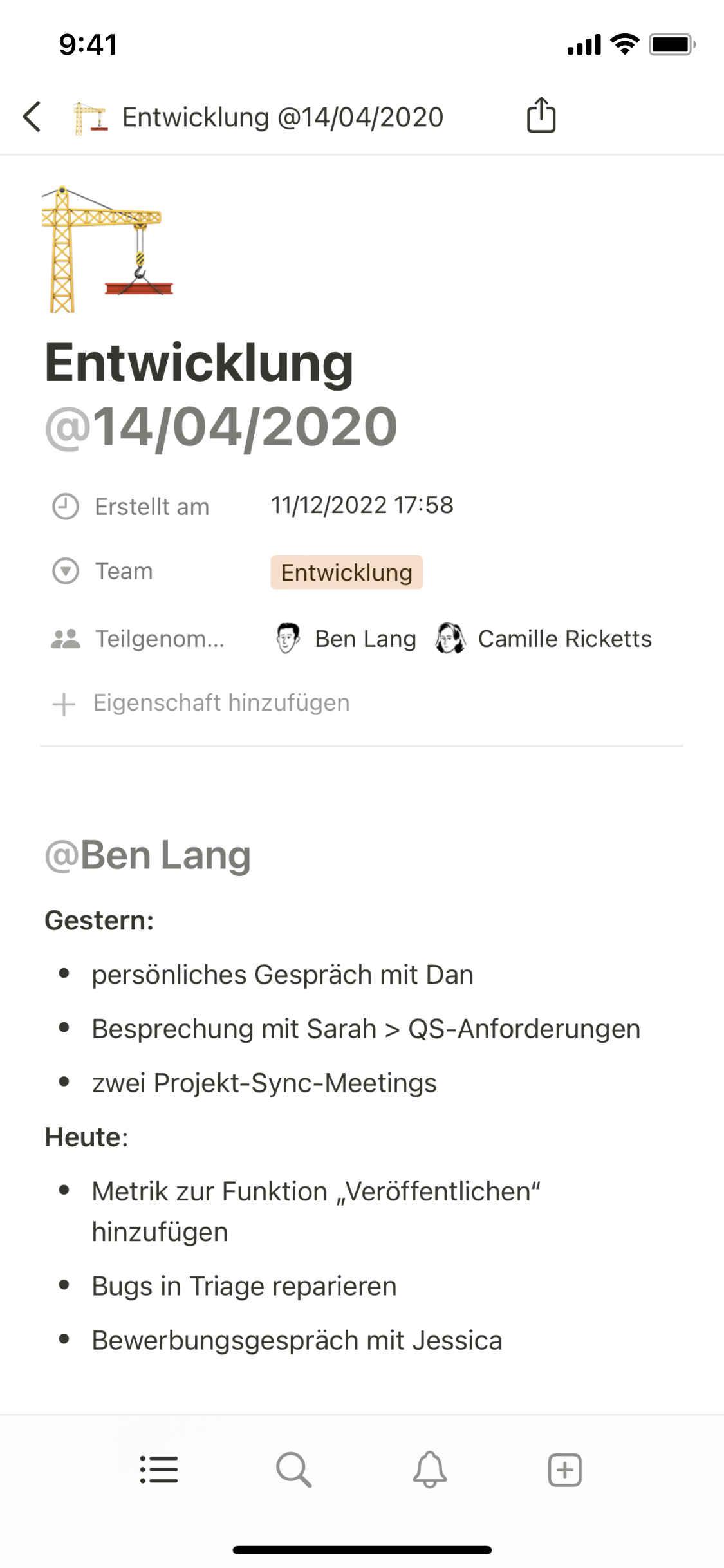This screenshot has height=1568, width=724.
Task: Open the @Ben Lang mention heading
Action: 148,855
